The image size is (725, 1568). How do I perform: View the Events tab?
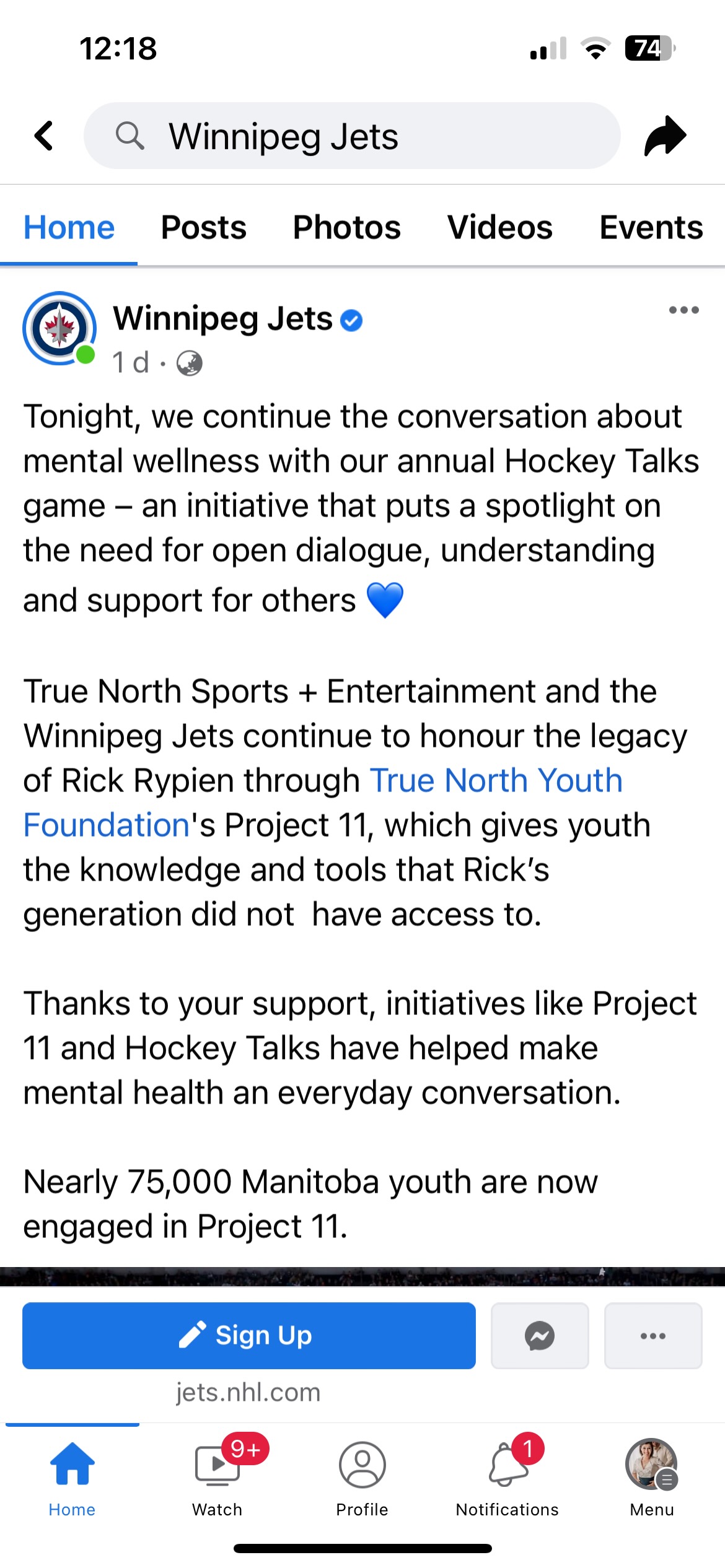coord(651,227)
